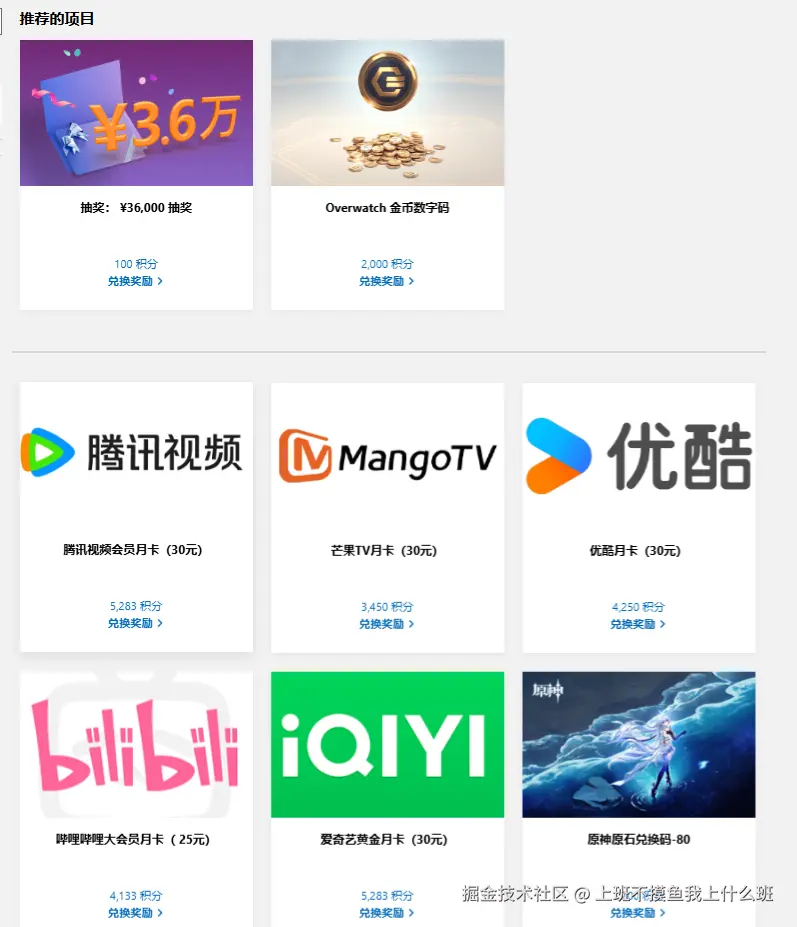Click the 原神原石兑换码-80 title text
Screen dimensions: 797x927
click(x=637, y=840)
